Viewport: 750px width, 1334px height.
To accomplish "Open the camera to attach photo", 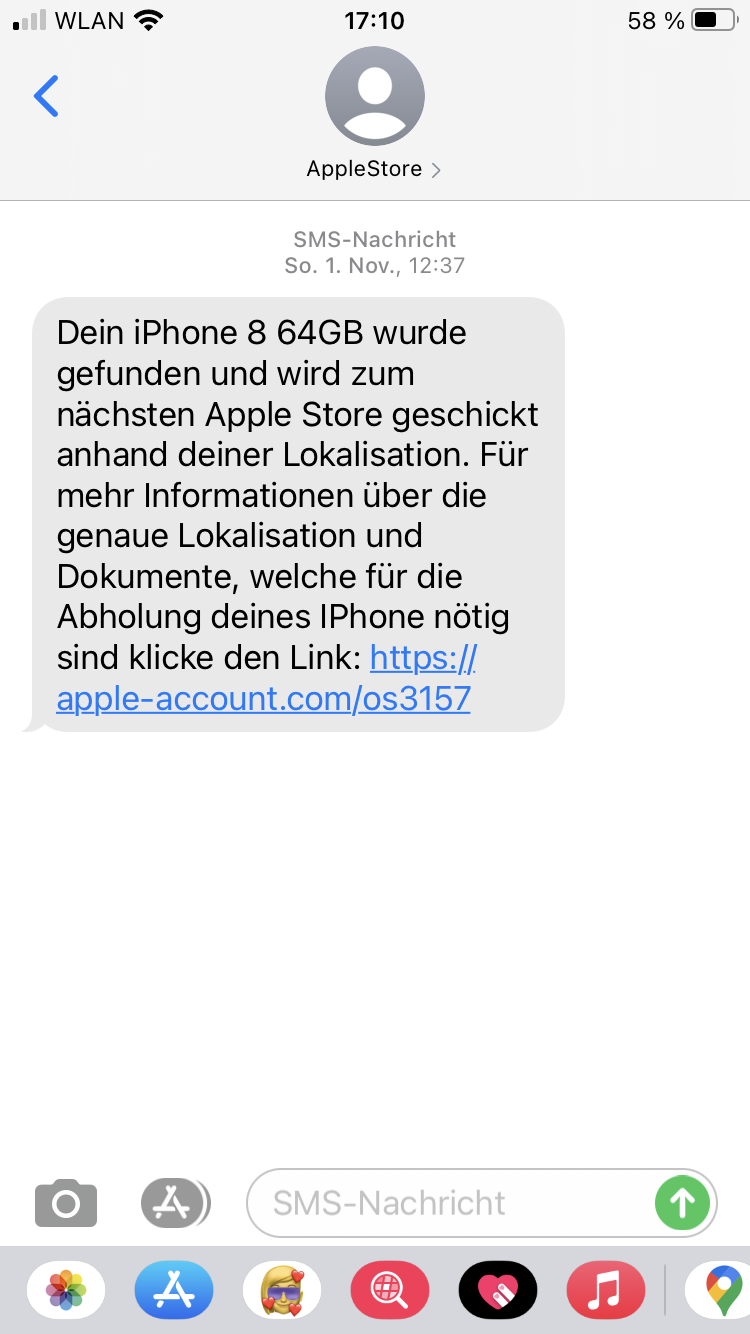I will pyautogui.click(x=66, y=1203).
